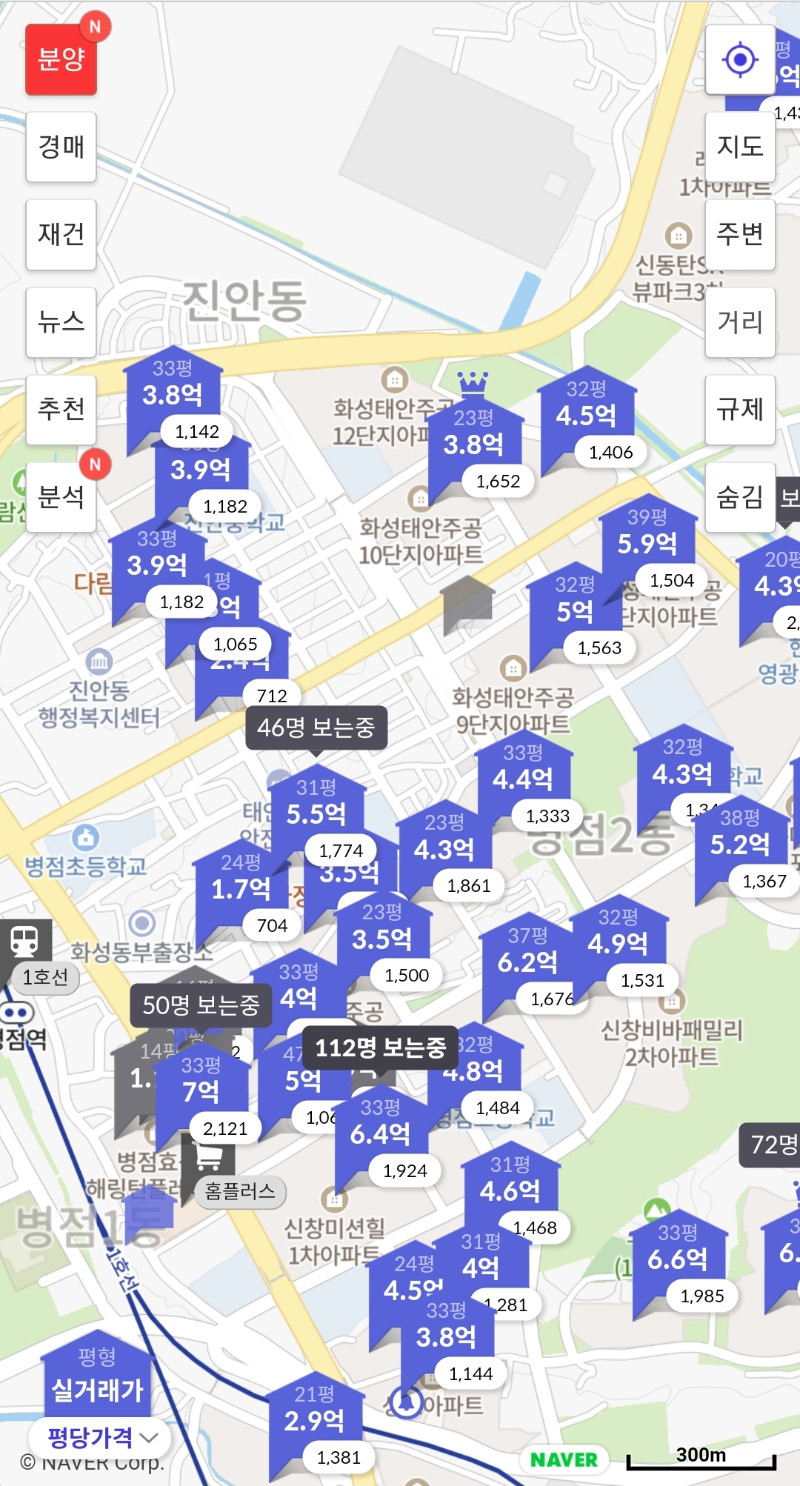
Task: Select the 경매 button
Action: (61, 147)
